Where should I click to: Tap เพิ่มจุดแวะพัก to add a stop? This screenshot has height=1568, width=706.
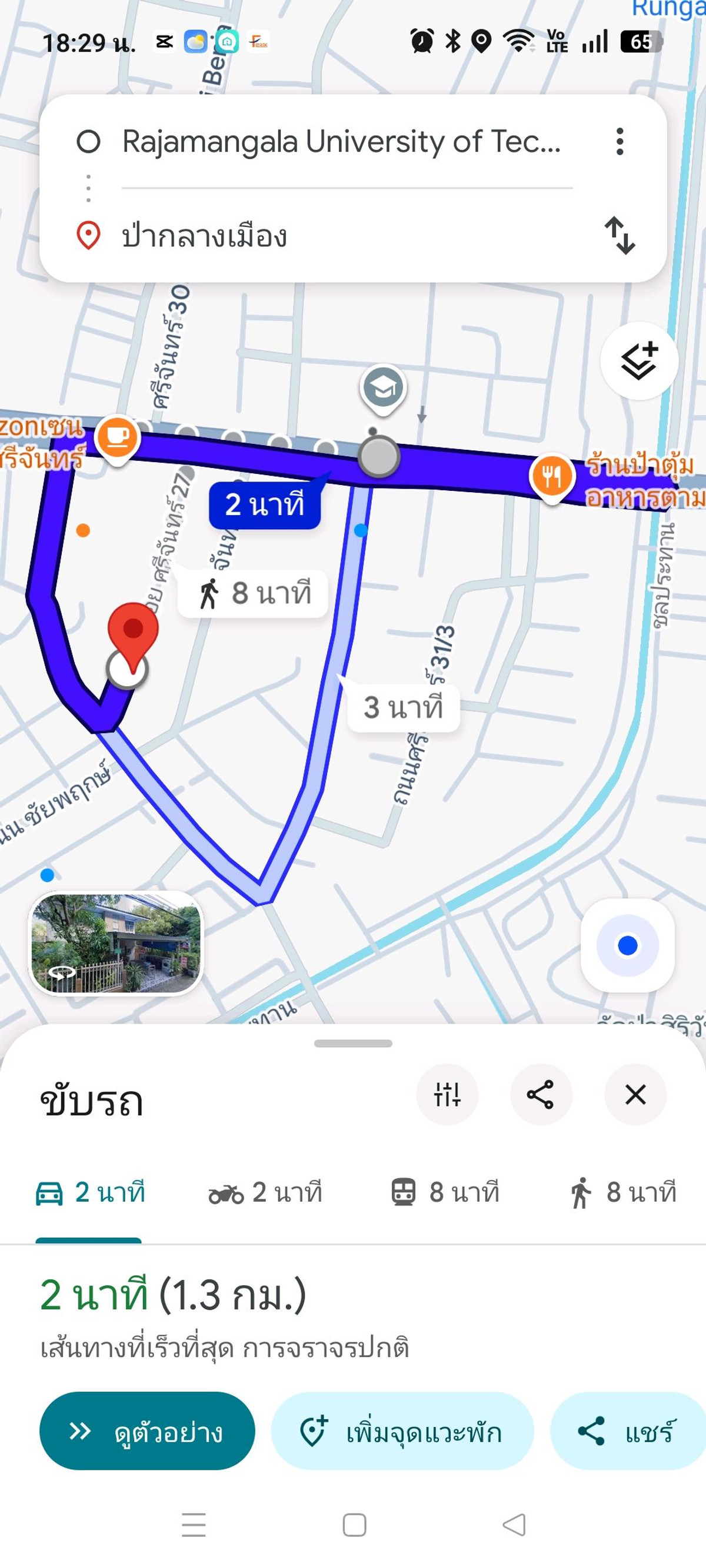click(402, 1431)
